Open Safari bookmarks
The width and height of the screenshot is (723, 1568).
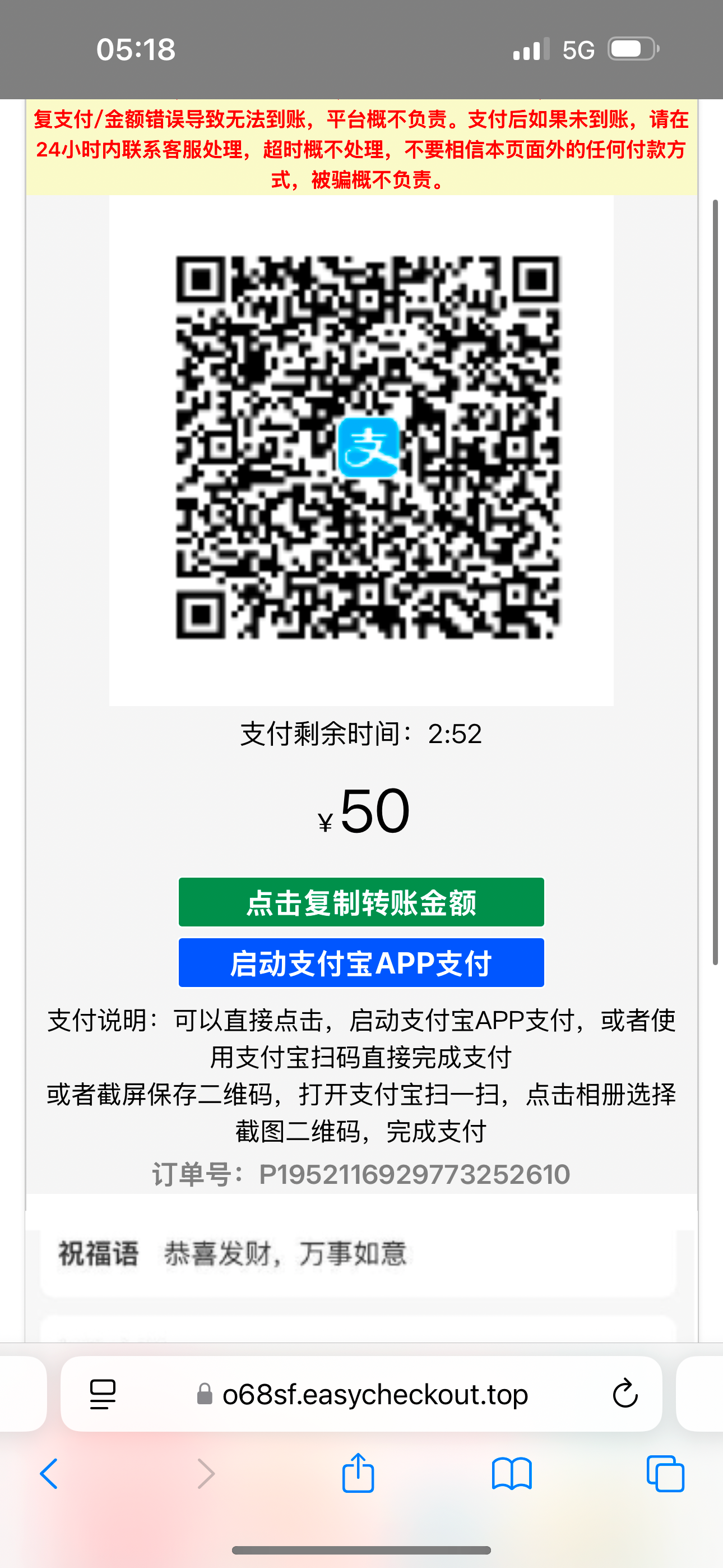pos(512,1474)
